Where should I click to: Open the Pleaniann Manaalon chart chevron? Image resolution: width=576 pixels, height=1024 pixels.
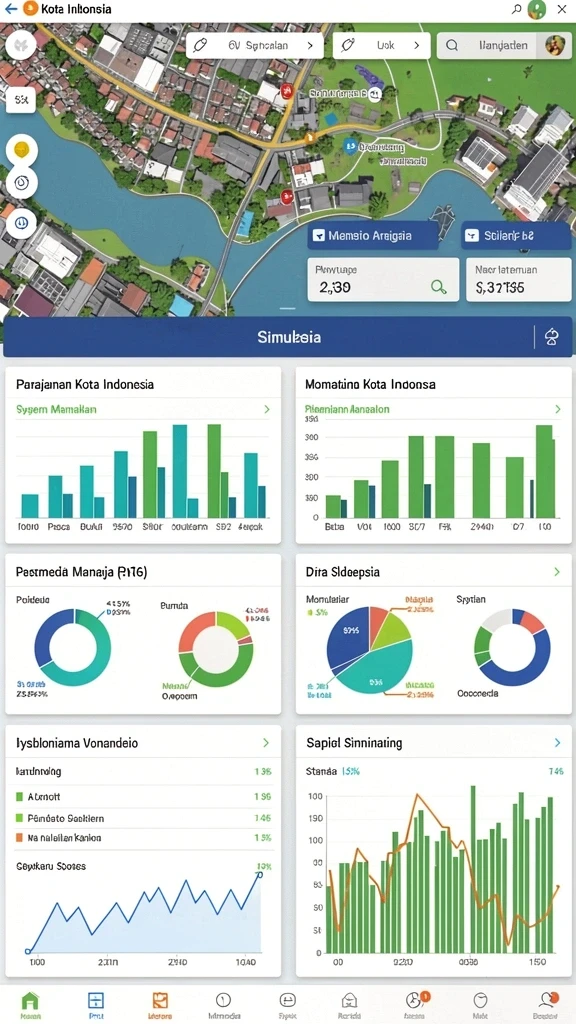557,409
